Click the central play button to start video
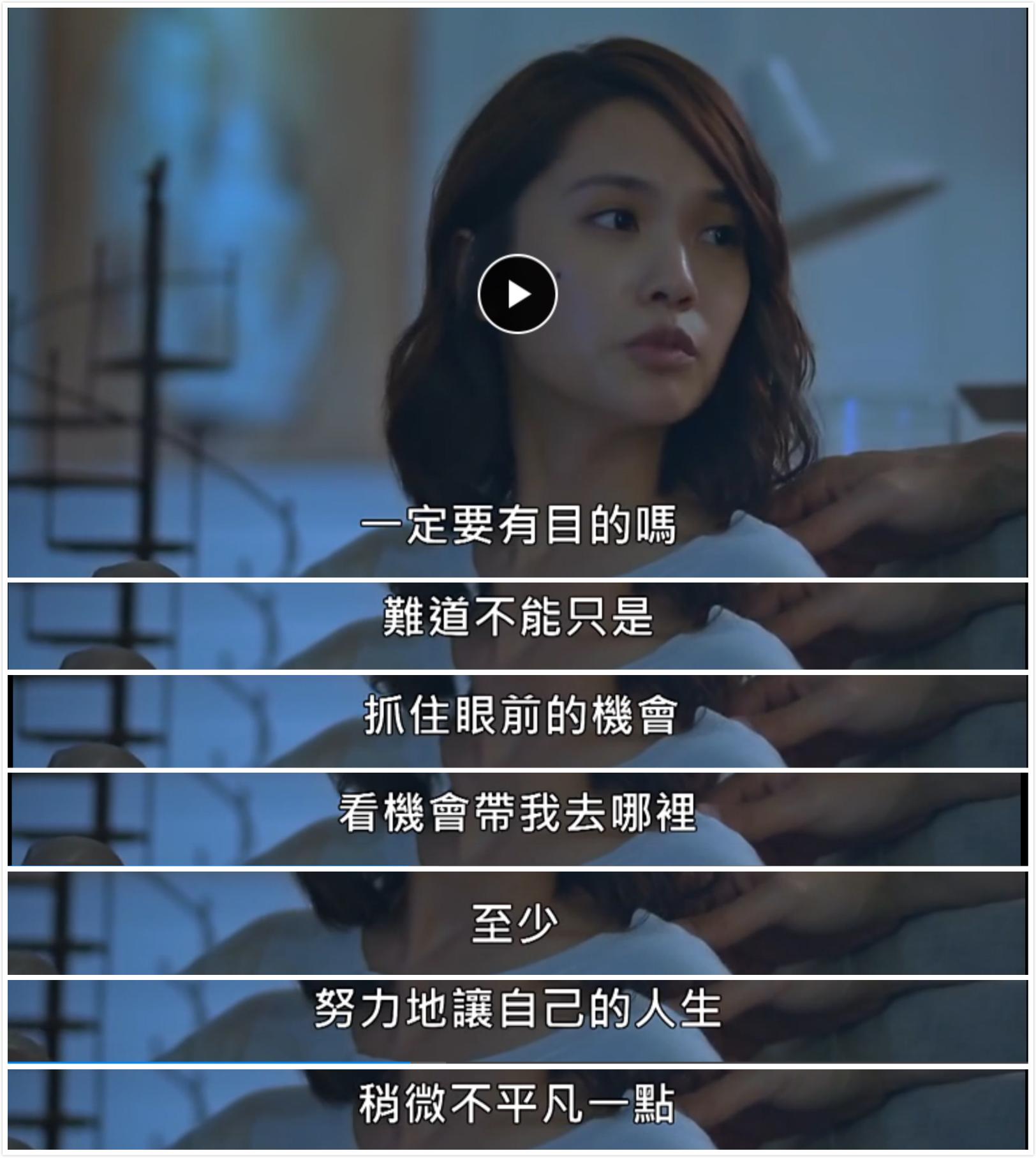This screenshot has height=1158, width=1036. click(518, 295)
